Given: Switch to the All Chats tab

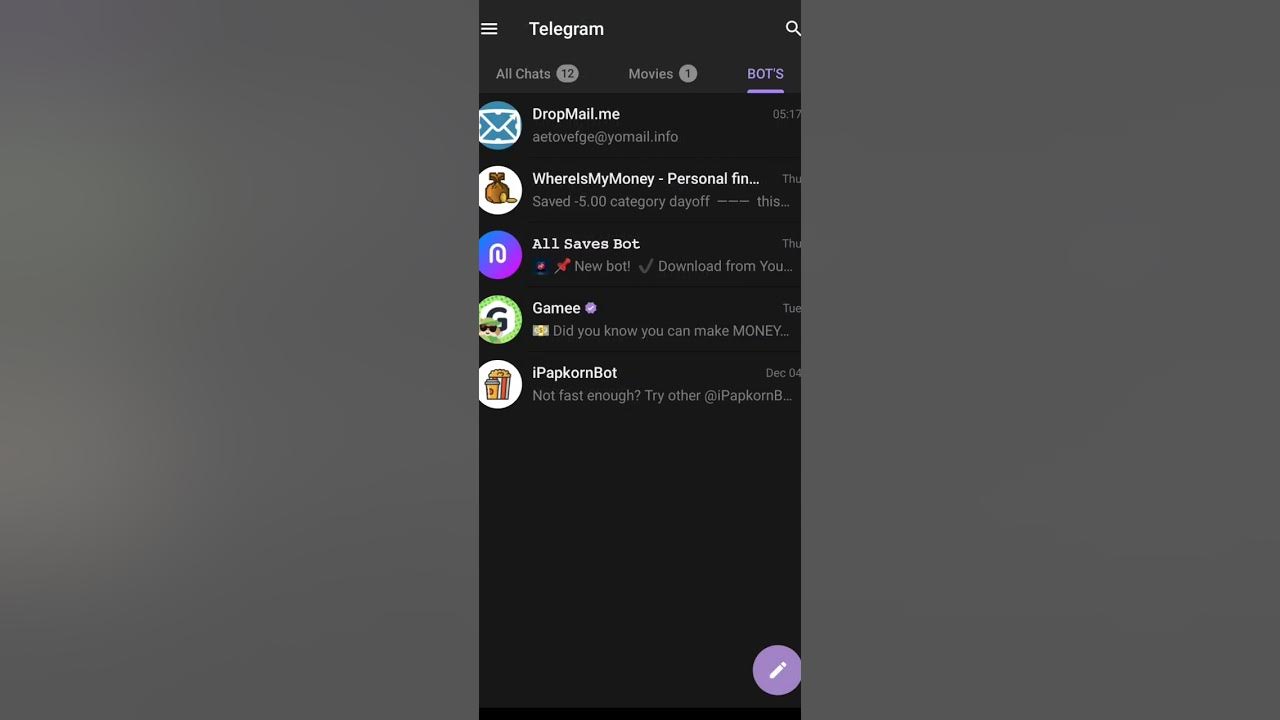Looking at the screenshot, I should click(x=537, y=74).
